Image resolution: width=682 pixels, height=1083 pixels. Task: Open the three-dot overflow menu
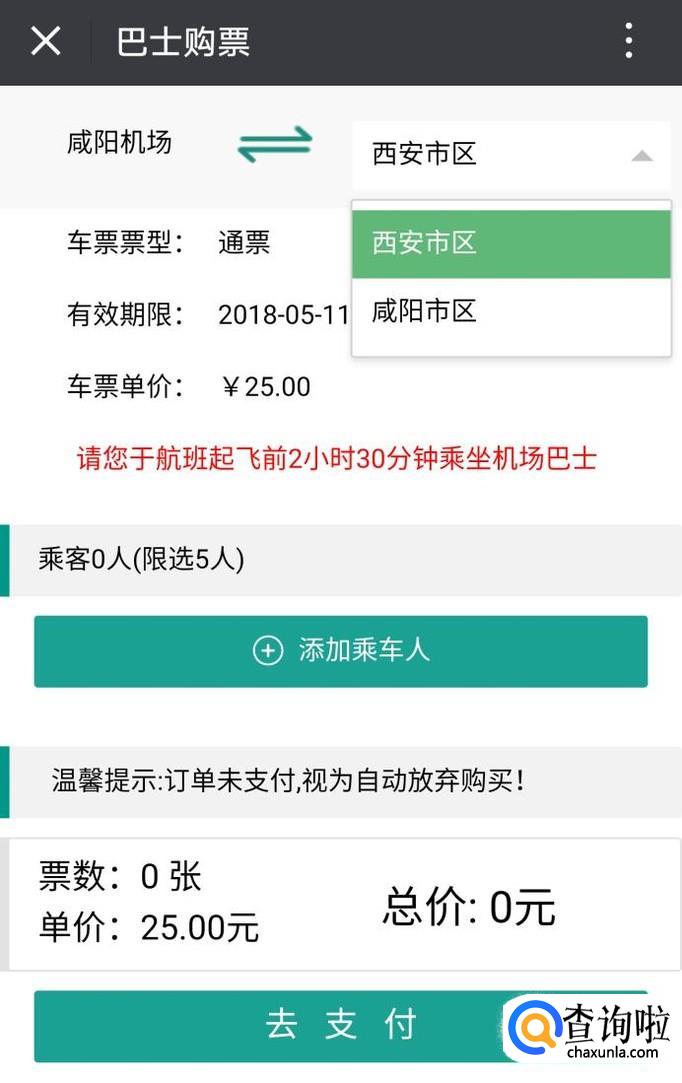628,41
